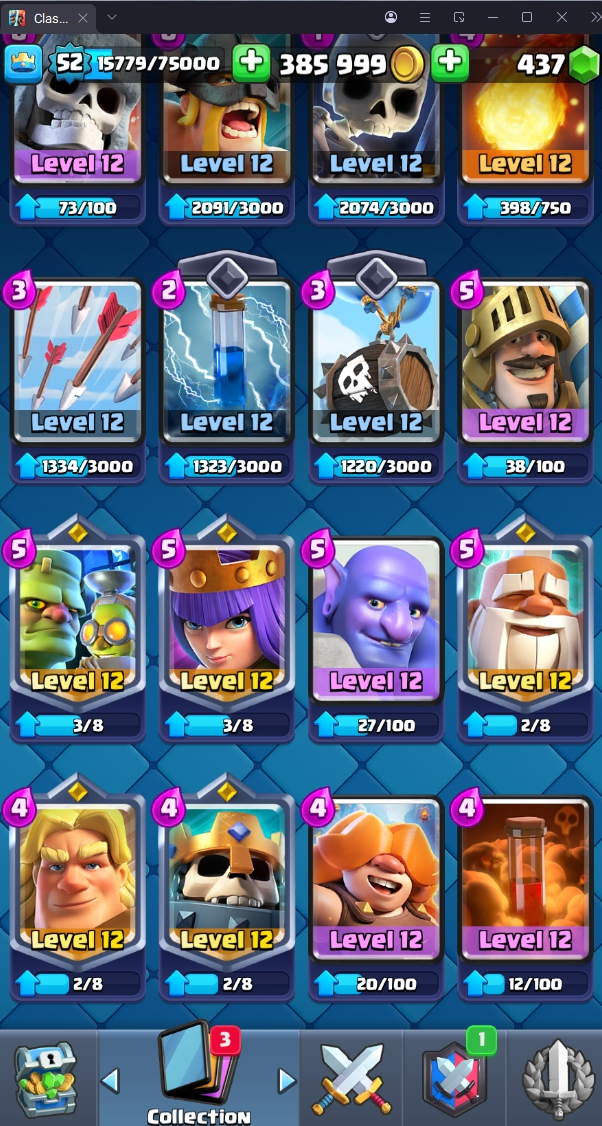602x1126 pixels.
Task: Tap the green plus beside the gems
Action: tap(450, 63)
